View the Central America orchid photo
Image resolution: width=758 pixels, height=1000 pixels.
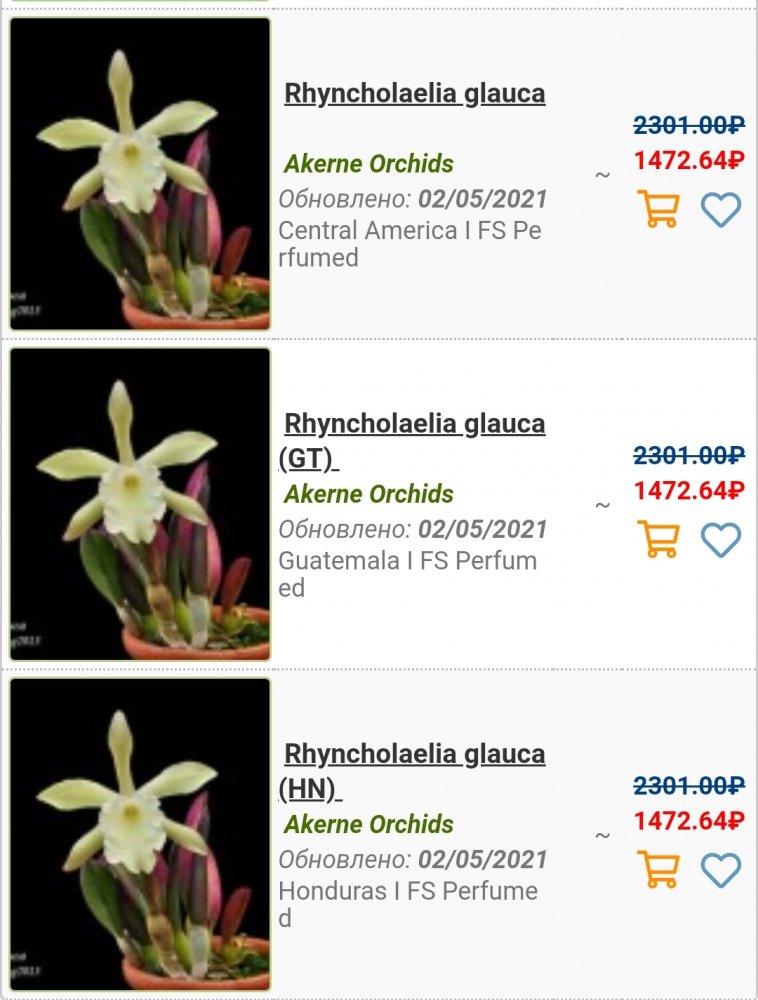coord(140,174)
